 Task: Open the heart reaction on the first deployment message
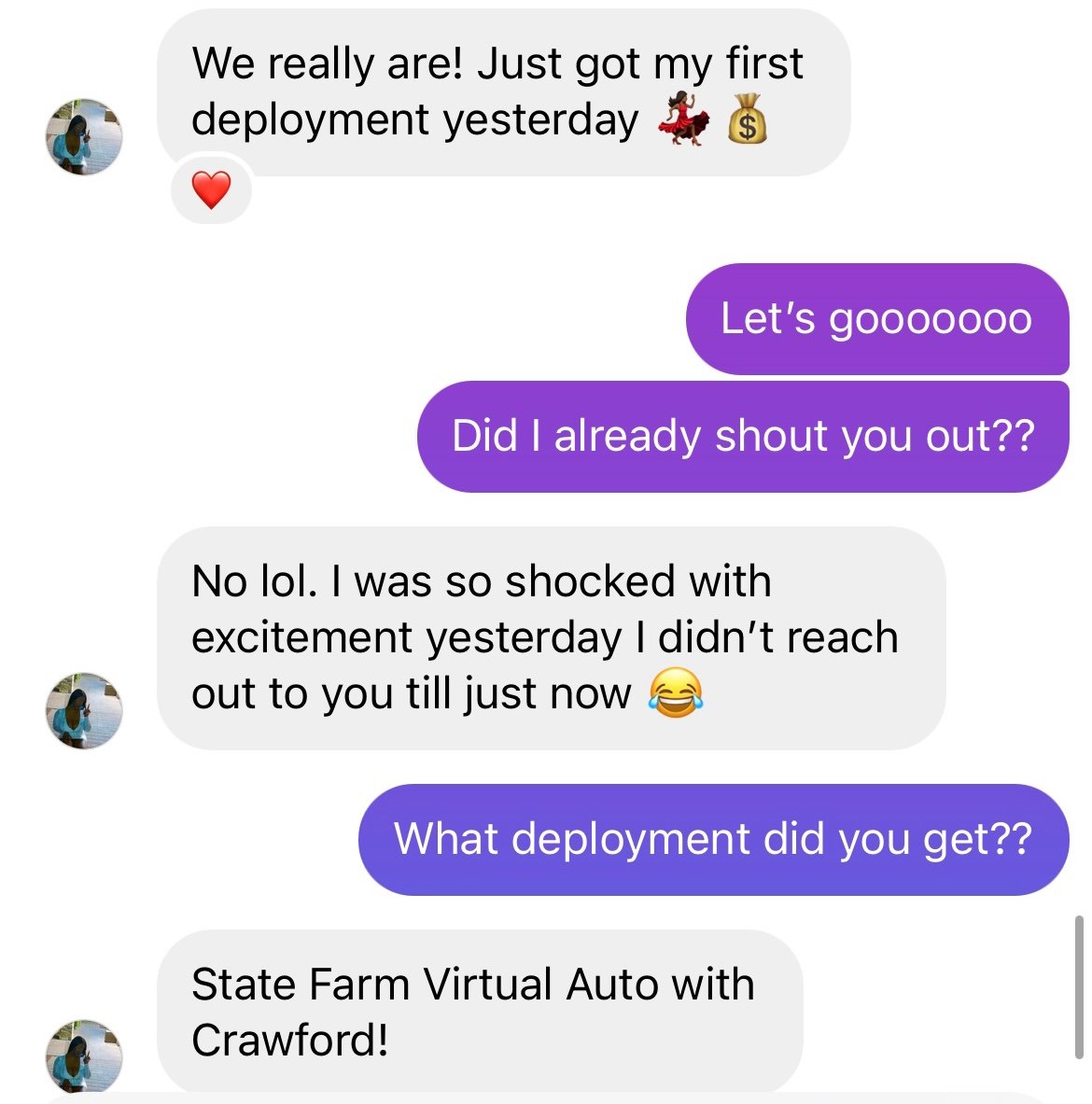click(211, 191)
